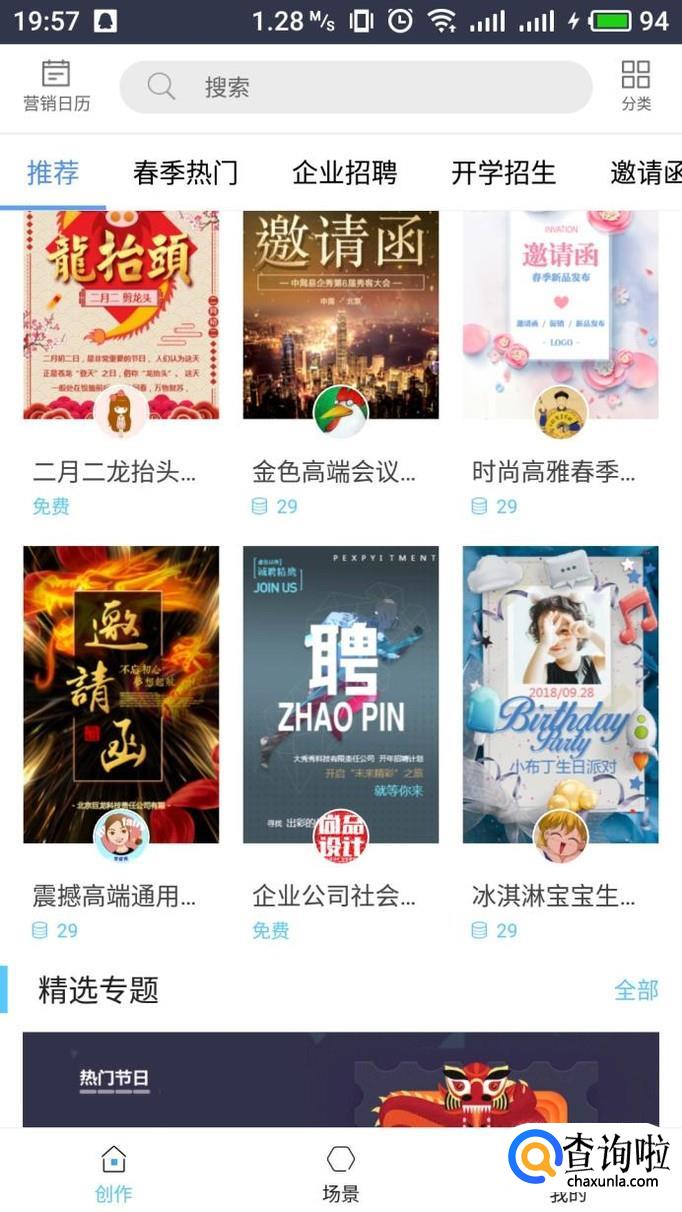Switch to the 推荐 tab
682x1212 pixels.
pos(52,172)
